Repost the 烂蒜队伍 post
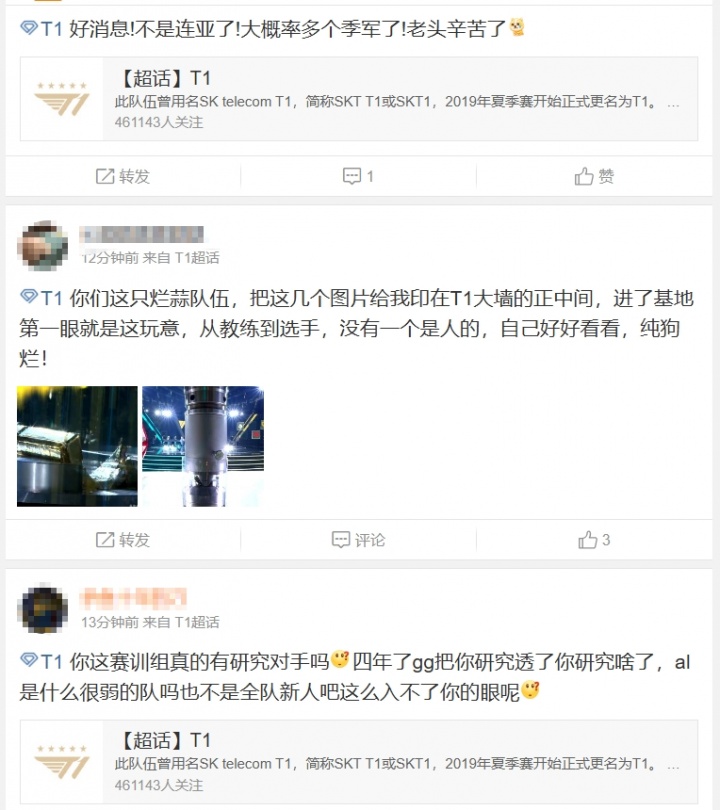This screenshot has width=720, height=810. [122, 540]
